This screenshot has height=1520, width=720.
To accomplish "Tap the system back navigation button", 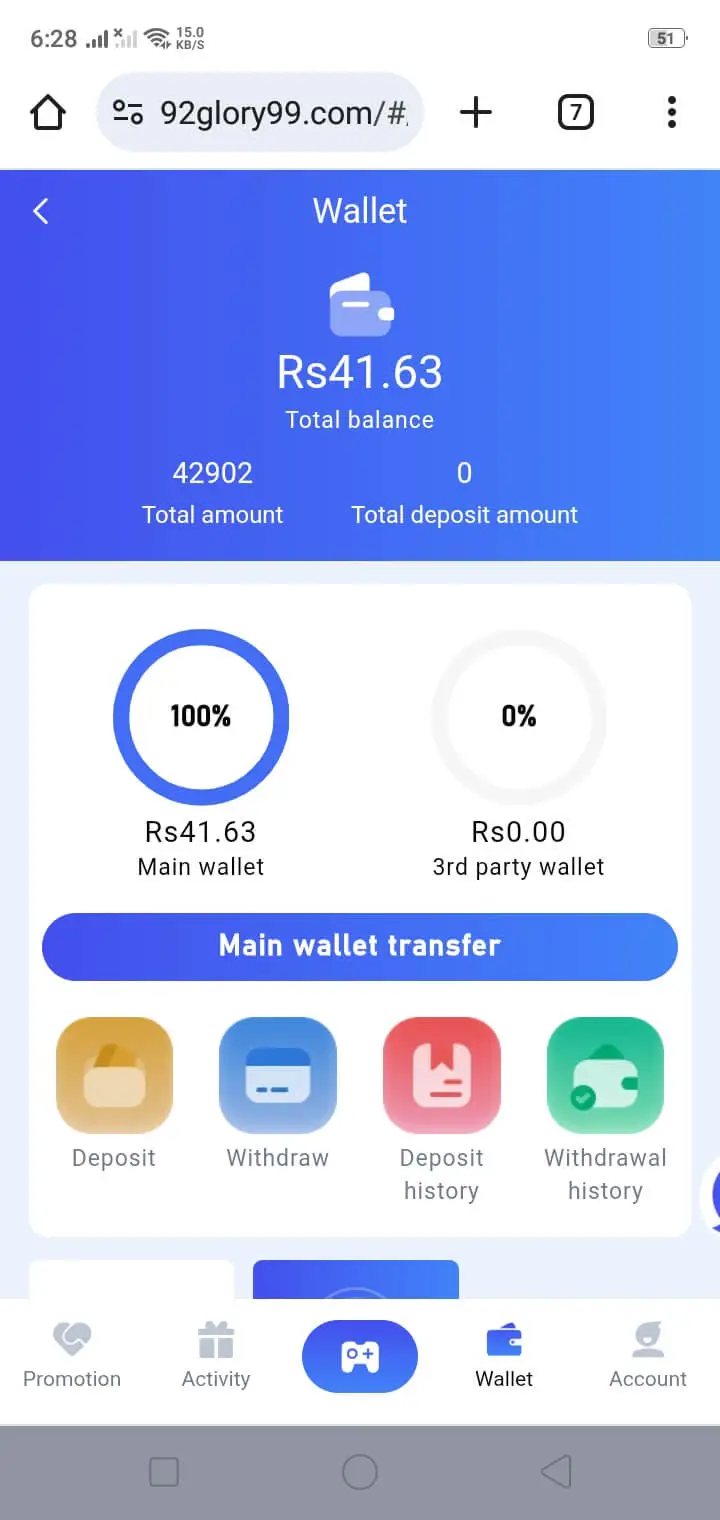I will coord(556,1472).
